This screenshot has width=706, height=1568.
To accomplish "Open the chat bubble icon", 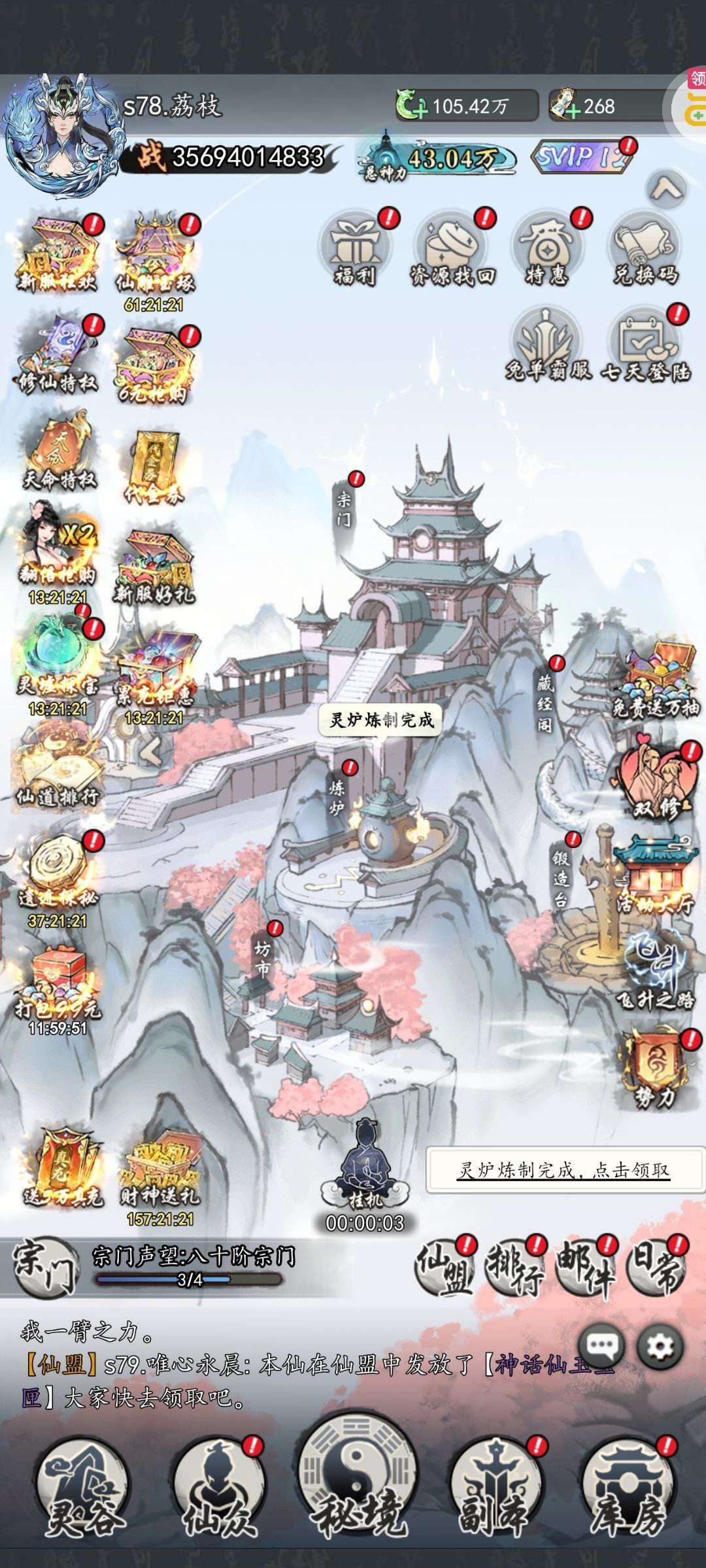I will pos(602,1346).
